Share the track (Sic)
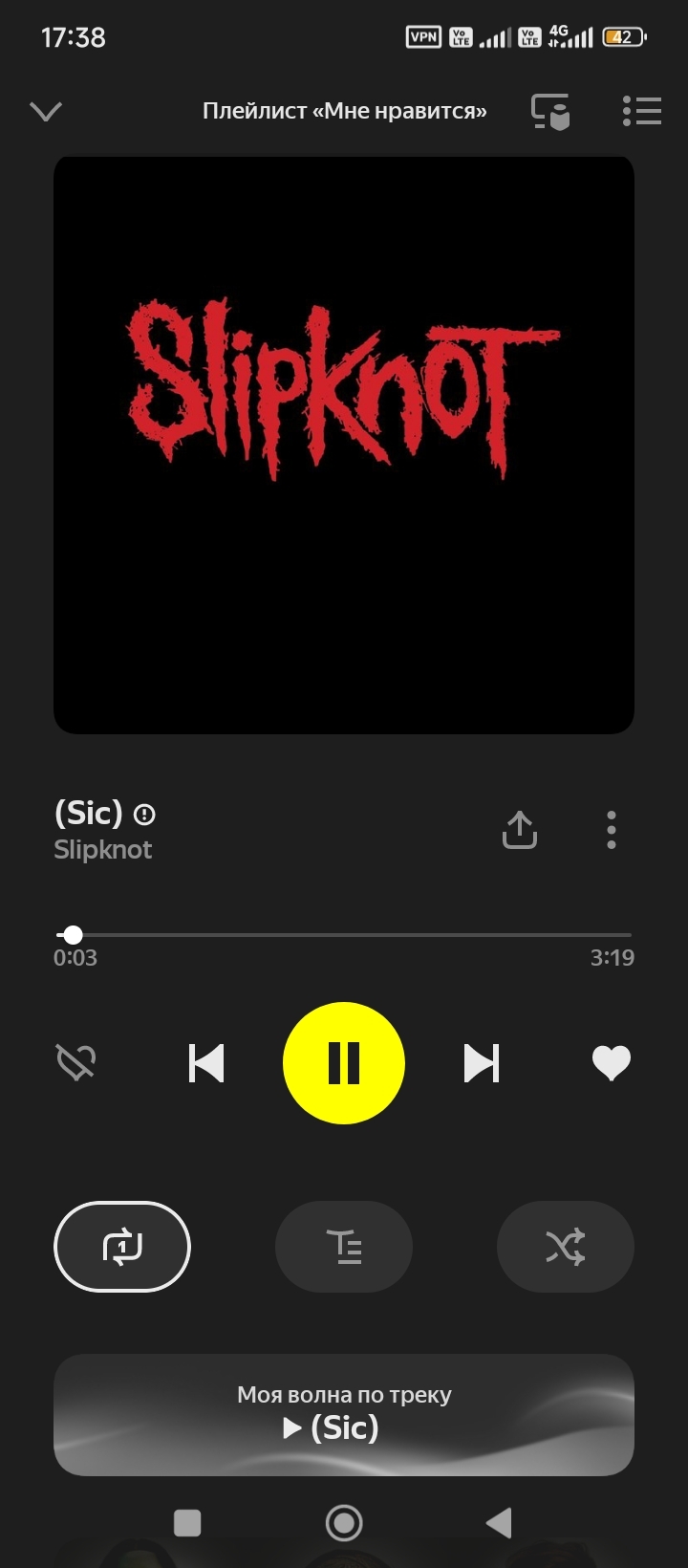 (520, 830)
